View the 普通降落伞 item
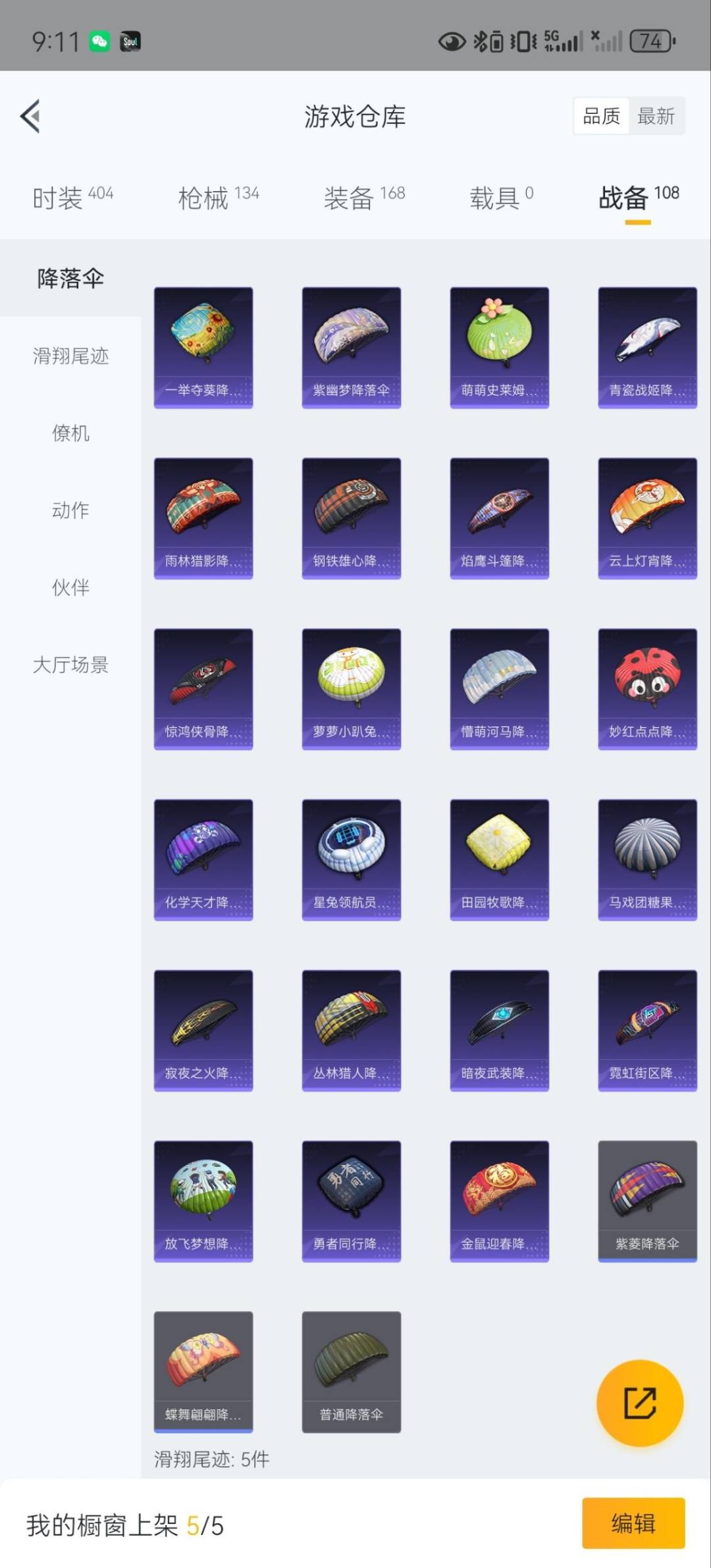The image size is (711, 1568). tap(351, 1371)
